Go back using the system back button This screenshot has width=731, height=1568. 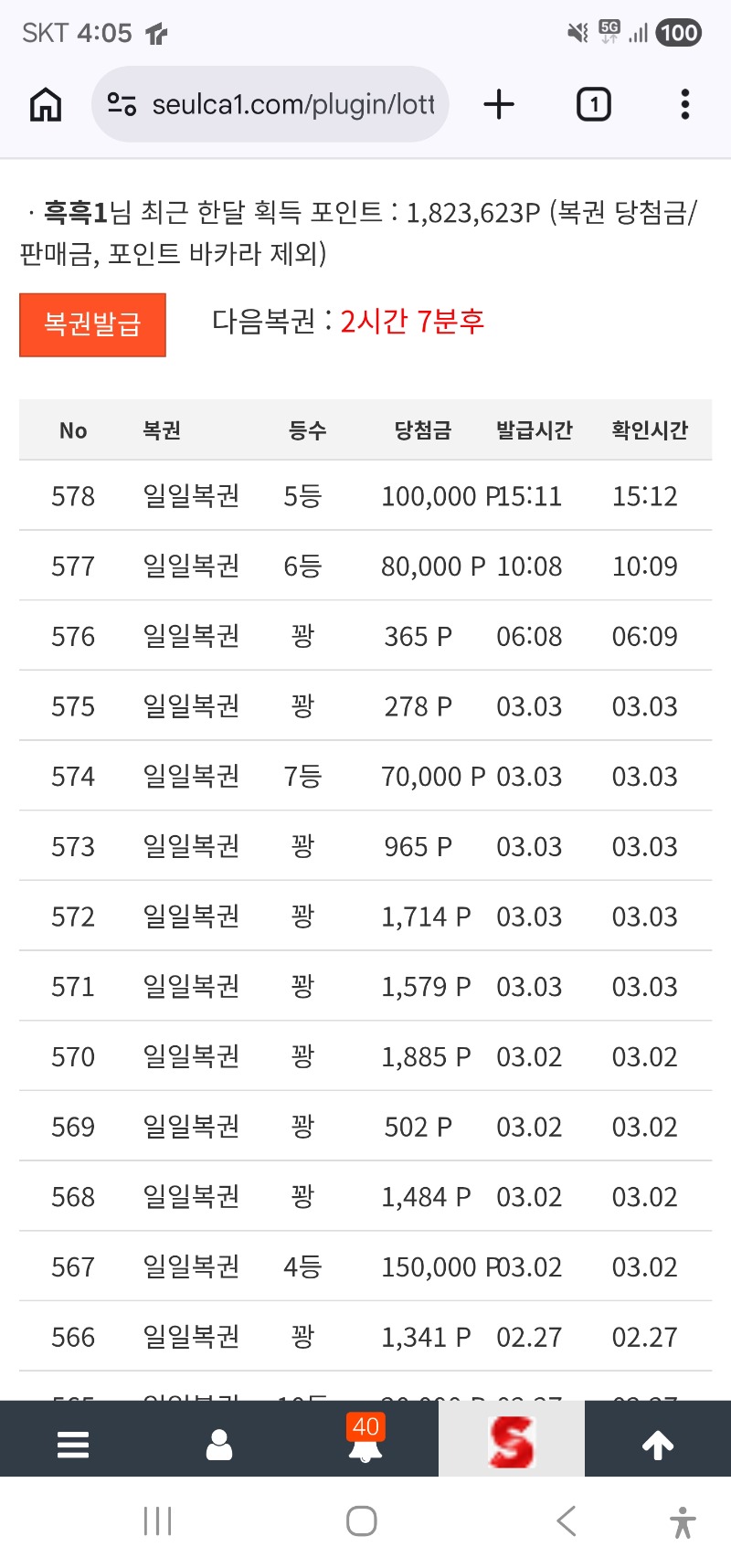point(567,1521)
